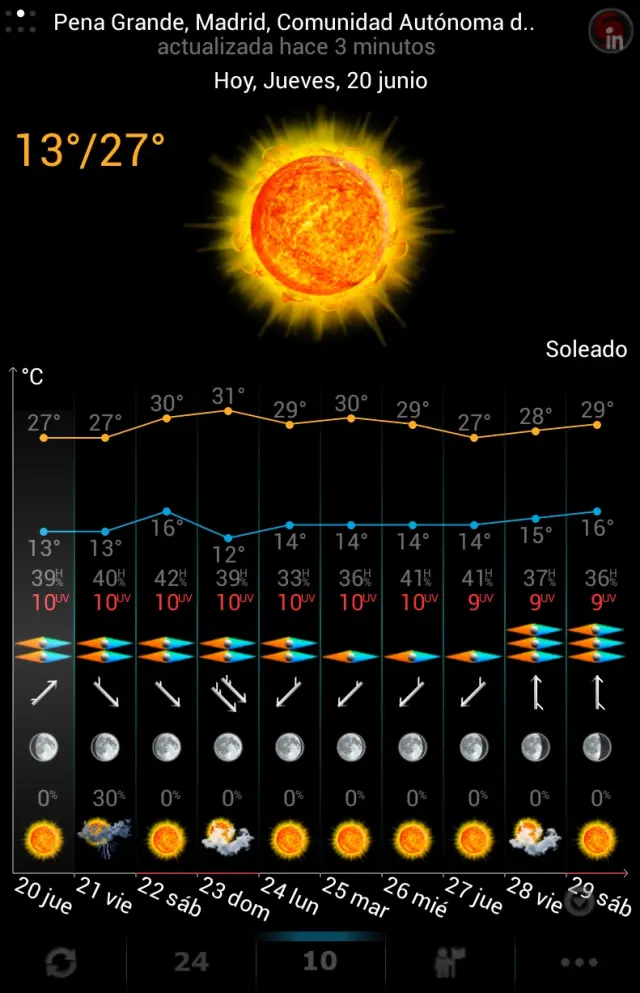This screenshot has height=993, width=640.
Task: Open the menu dots next to location name
Action: 20,20
